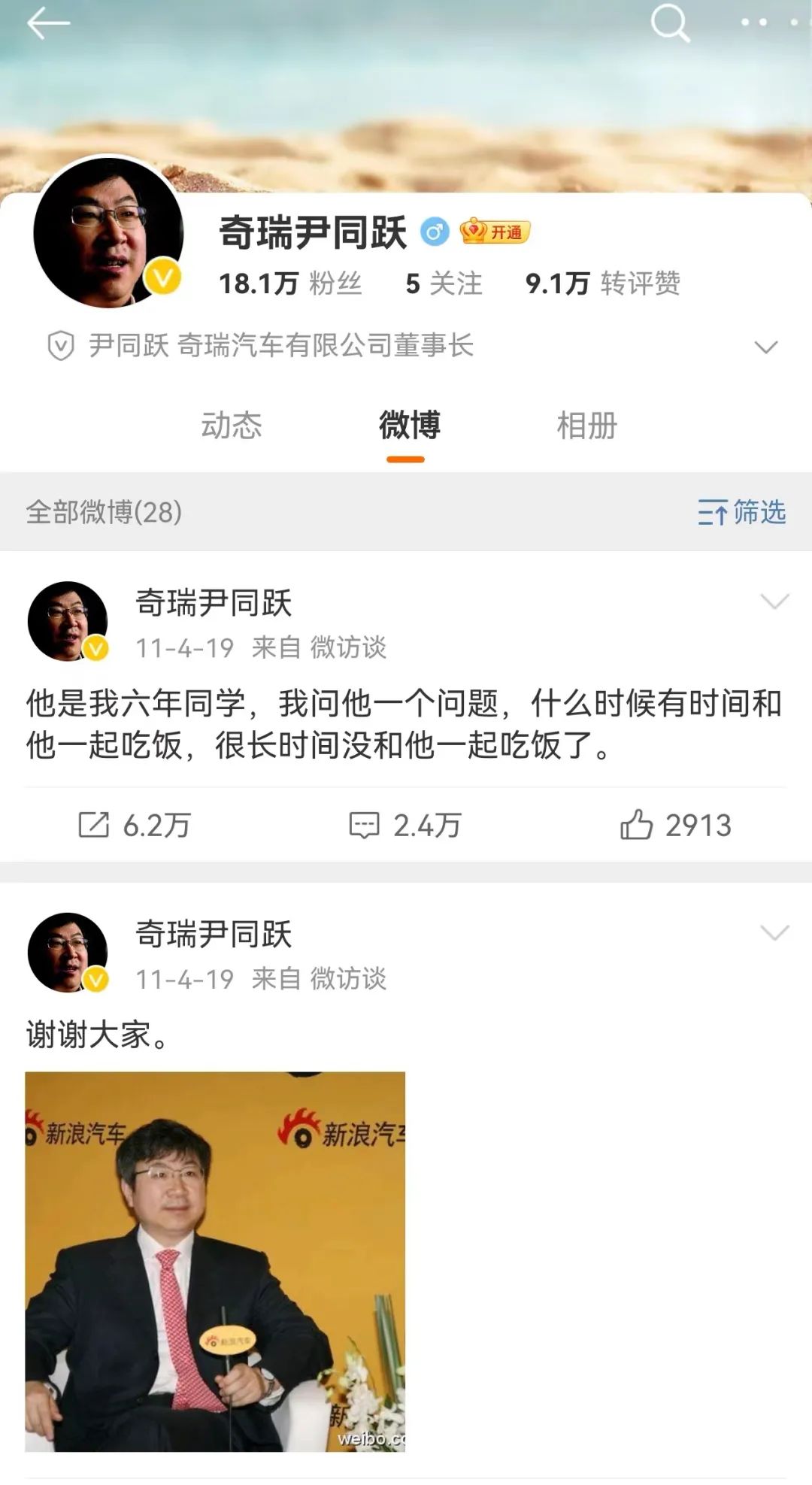Repost the post with 6.2万 shares
812x1485 pixels.
tap(135, 825)
